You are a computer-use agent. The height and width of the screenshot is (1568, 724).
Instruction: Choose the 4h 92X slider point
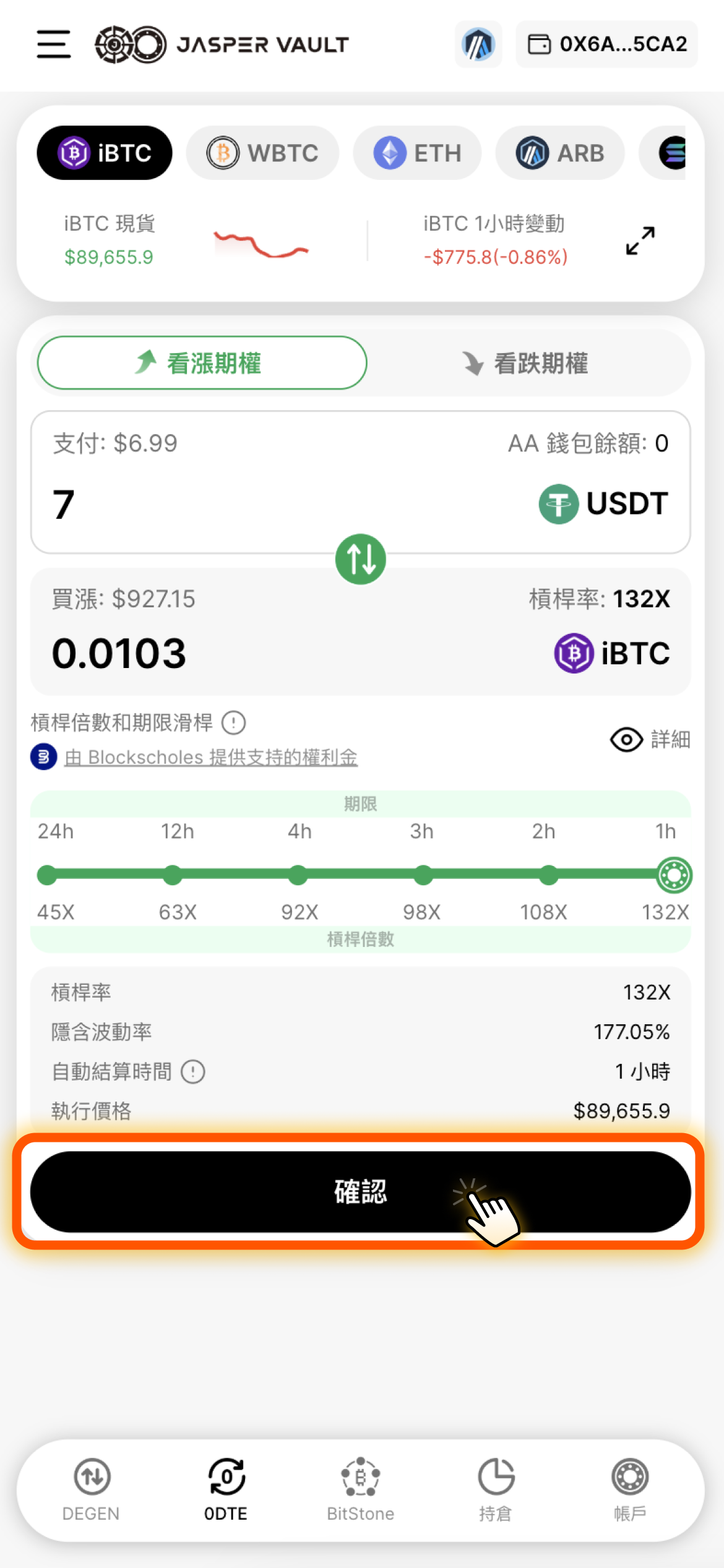(x=298, y=875)
